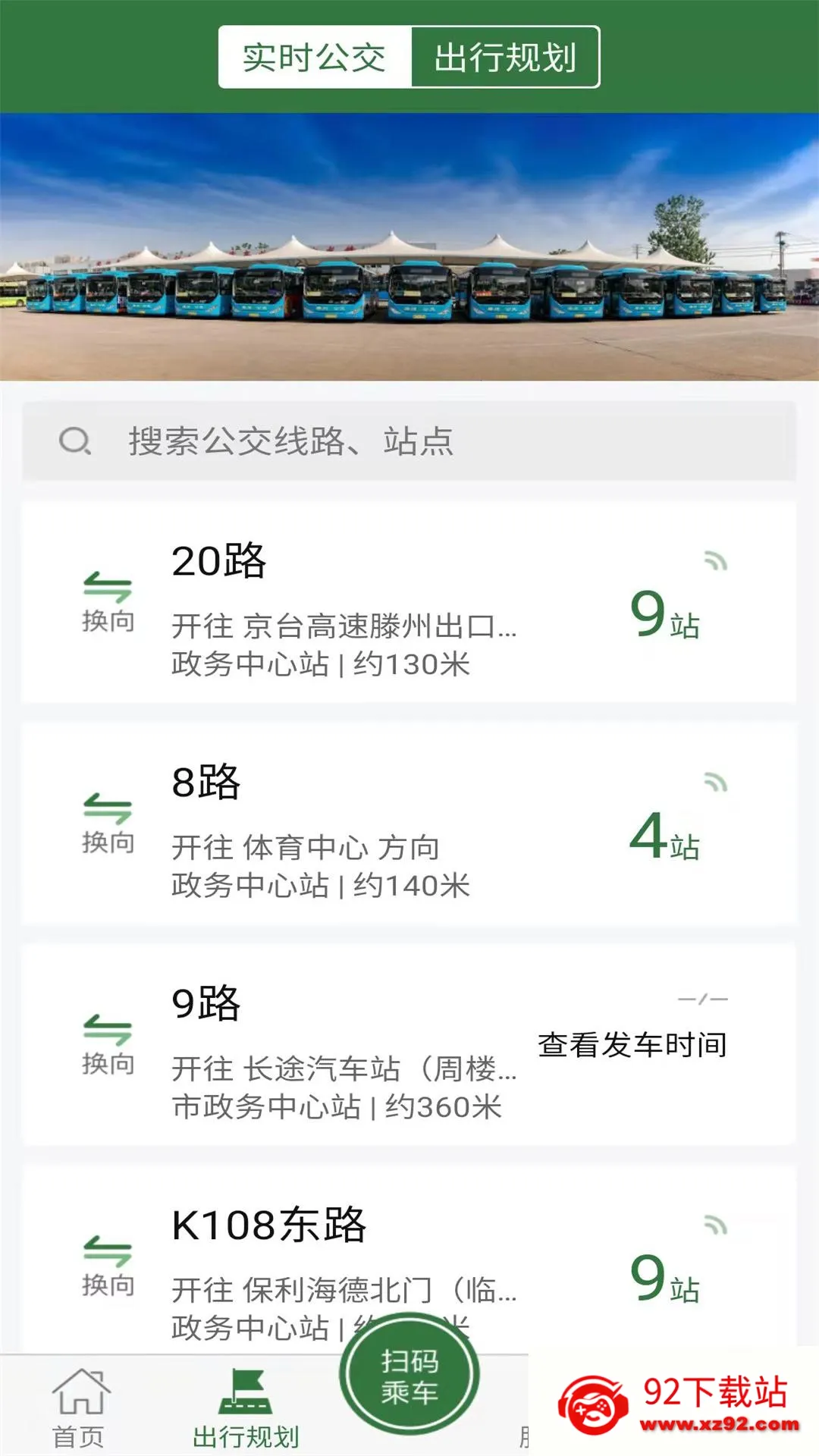Switch to the 出行规划 top tab
The width and height of the screenshot is (819, 1456).
point(505,58)
